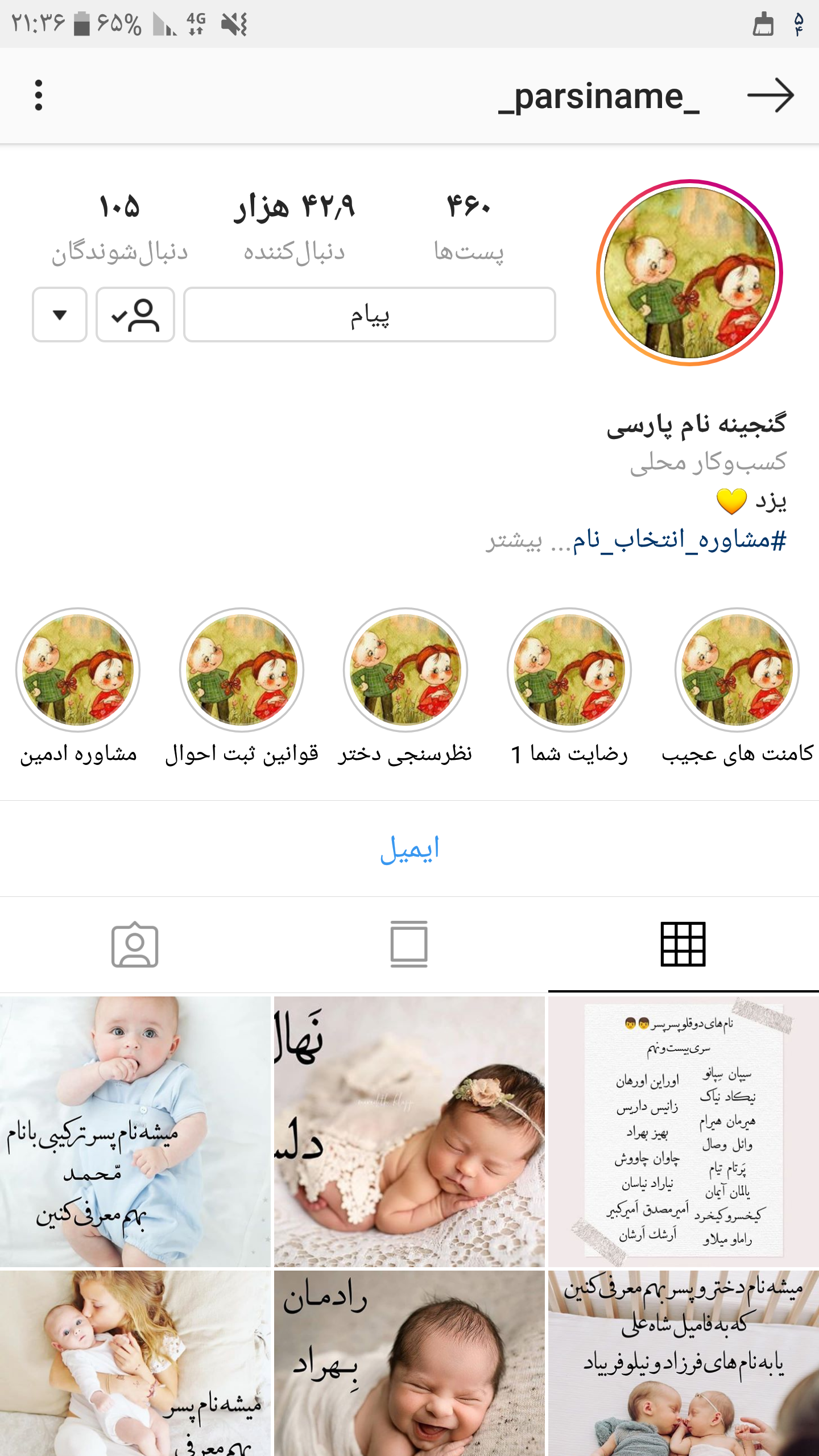
Task: Open the مشاوره ادمین highlight
Action: click(78, 670)
